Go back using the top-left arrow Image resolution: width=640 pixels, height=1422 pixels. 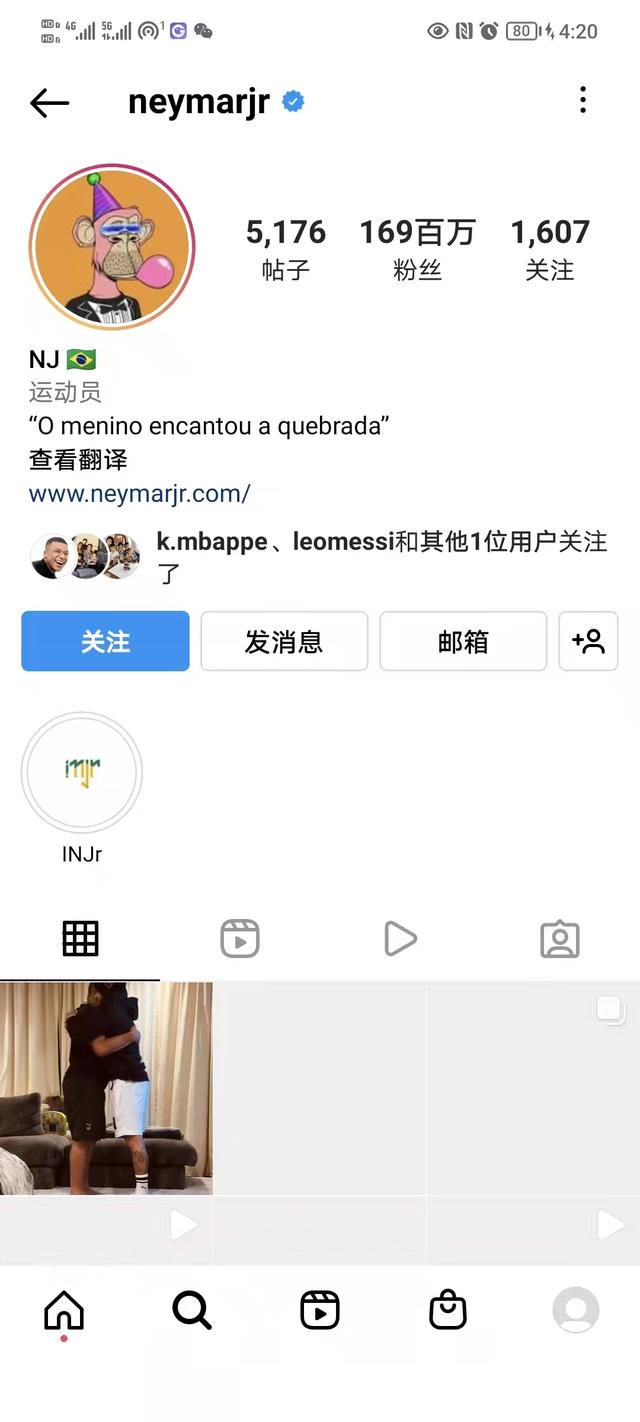(x=49, y=102)
